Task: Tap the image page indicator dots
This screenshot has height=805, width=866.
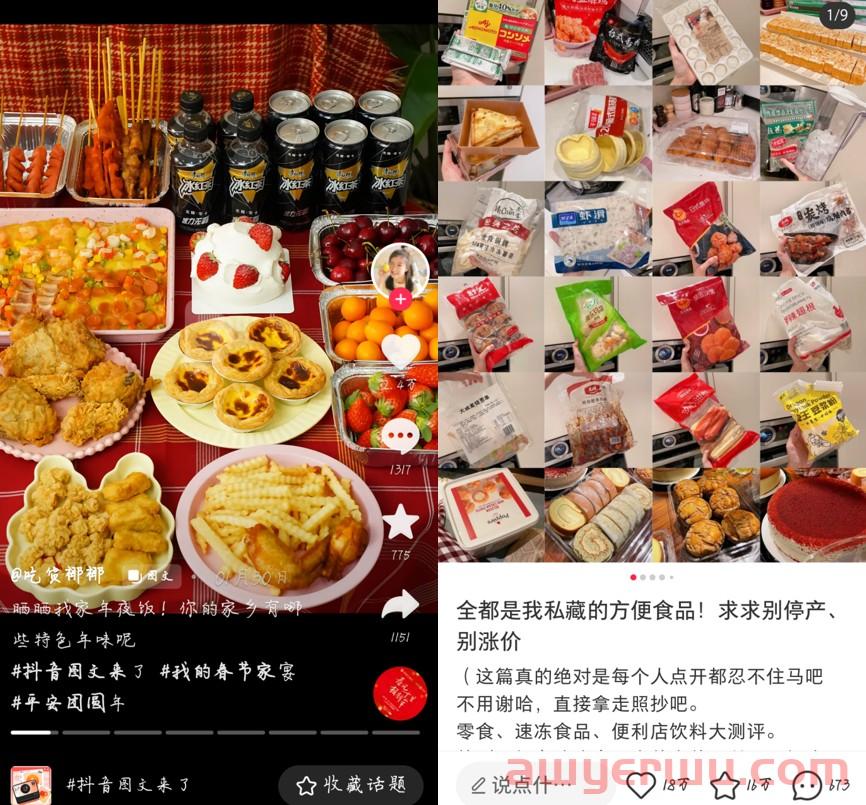Action: pos(651,577)
